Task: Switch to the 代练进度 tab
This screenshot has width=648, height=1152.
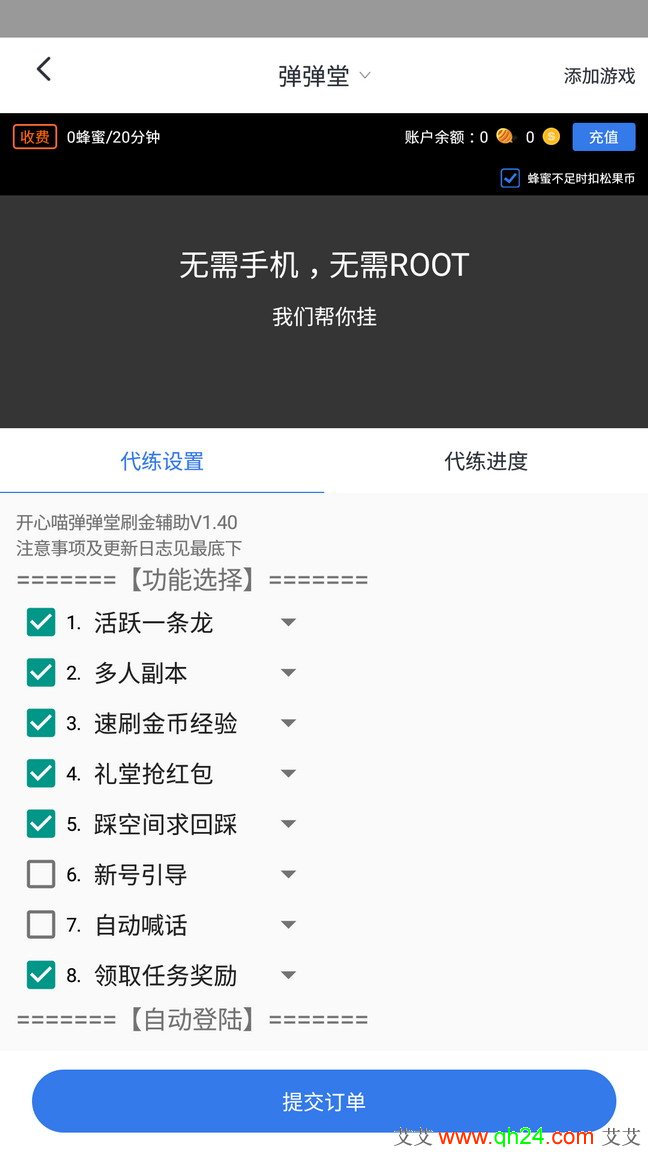Action: point(486,461)
